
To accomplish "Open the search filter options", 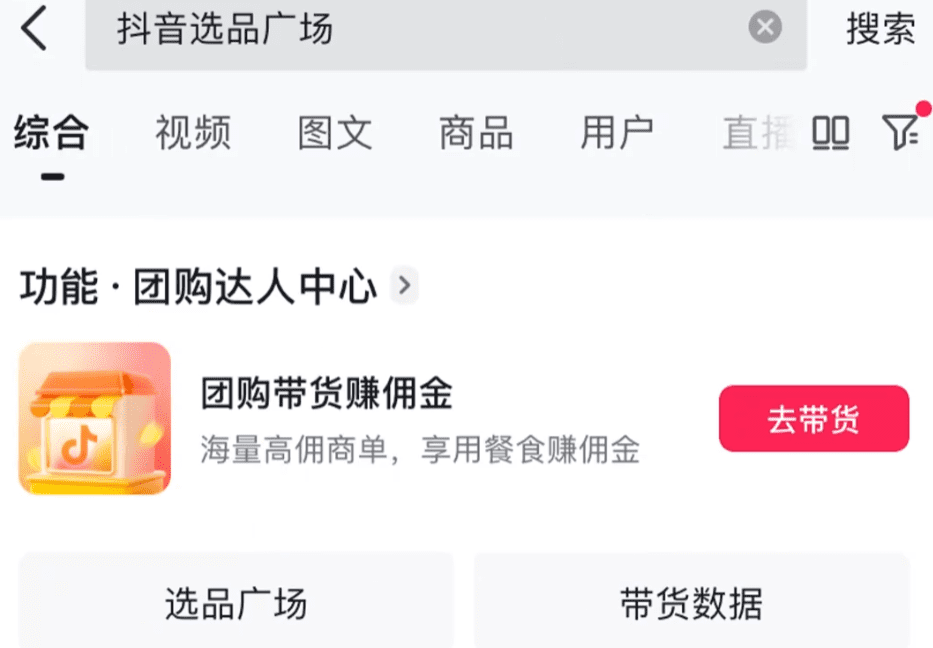I will [x=901, y=130].
